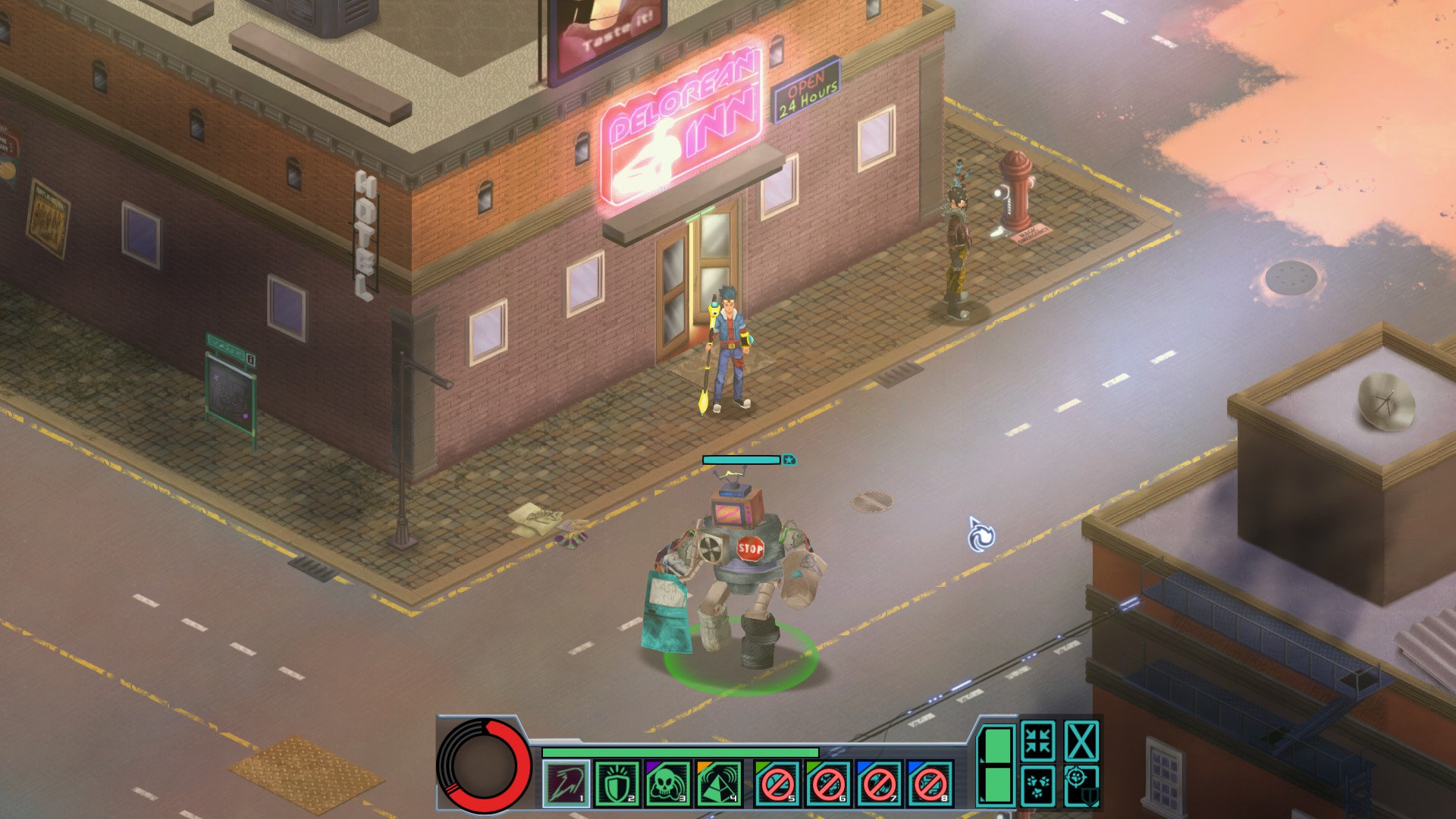
Task: Activate ability slot 1 claw attack
Action: click(x=566, y=783)
